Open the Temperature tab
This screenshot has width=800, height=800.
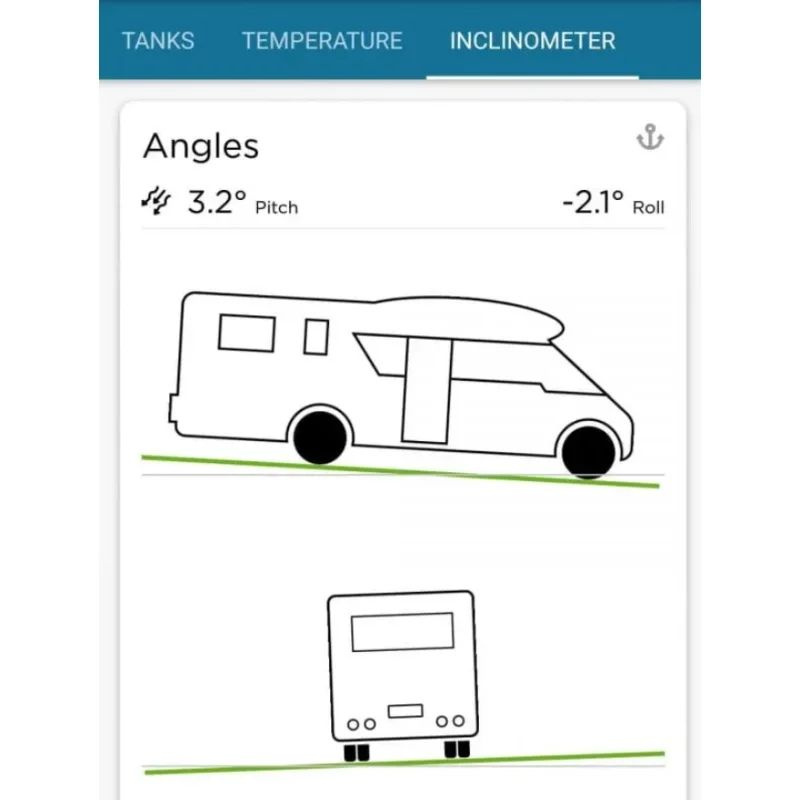point(321,41)
